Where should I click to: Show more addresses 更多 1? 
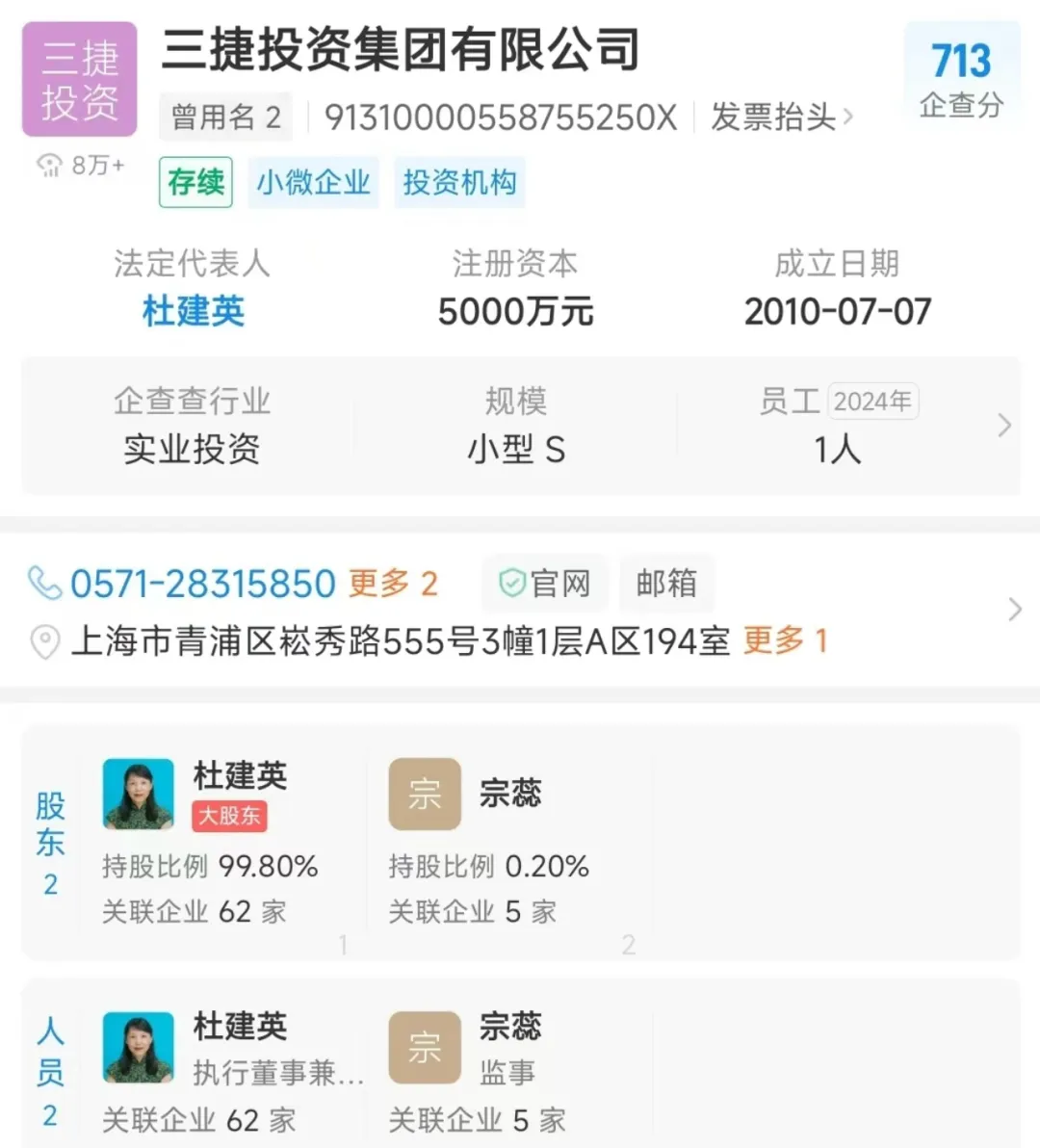[x=785, y=640]
